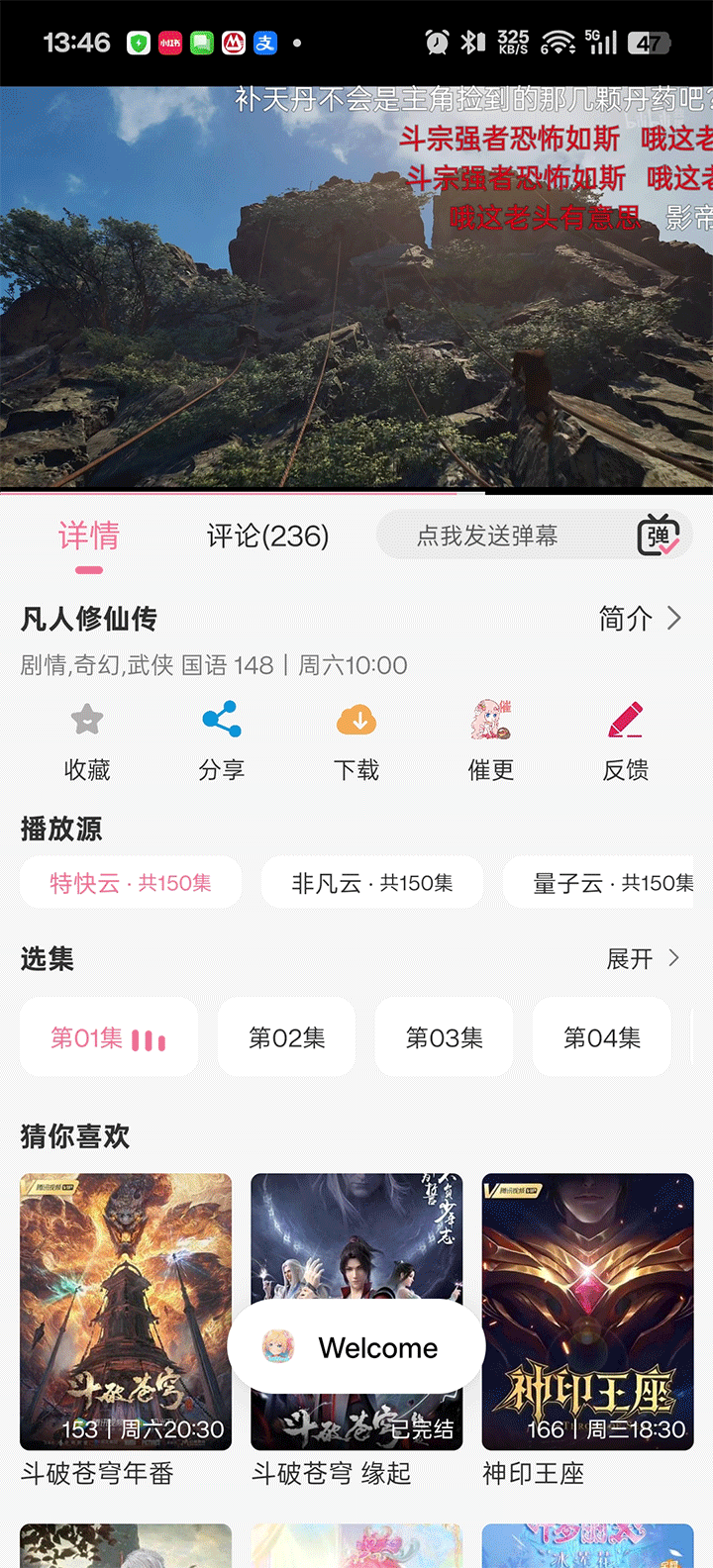The width and height of the screenshot is (713, 1568).
Task: Play 第02集 episode button
Action: 286,1036
